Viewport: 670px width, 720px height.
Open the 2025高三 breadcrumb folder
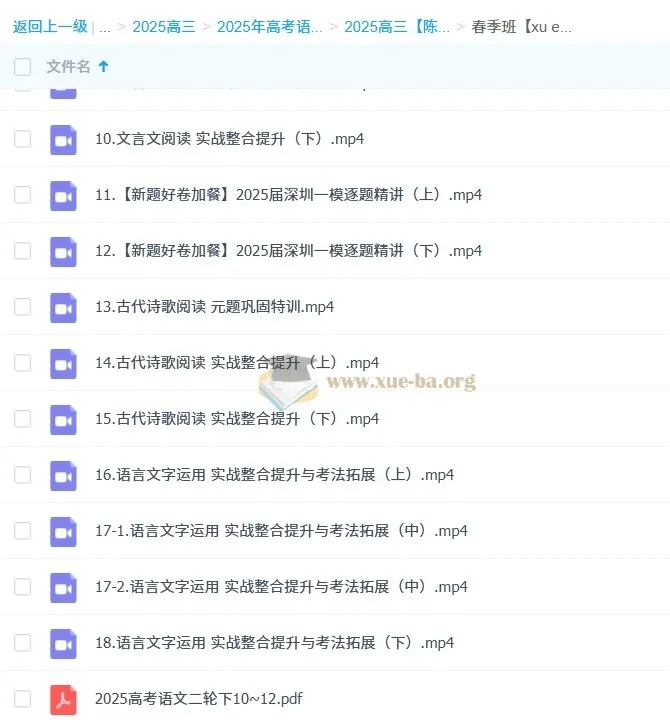click(x=162, y=27)
